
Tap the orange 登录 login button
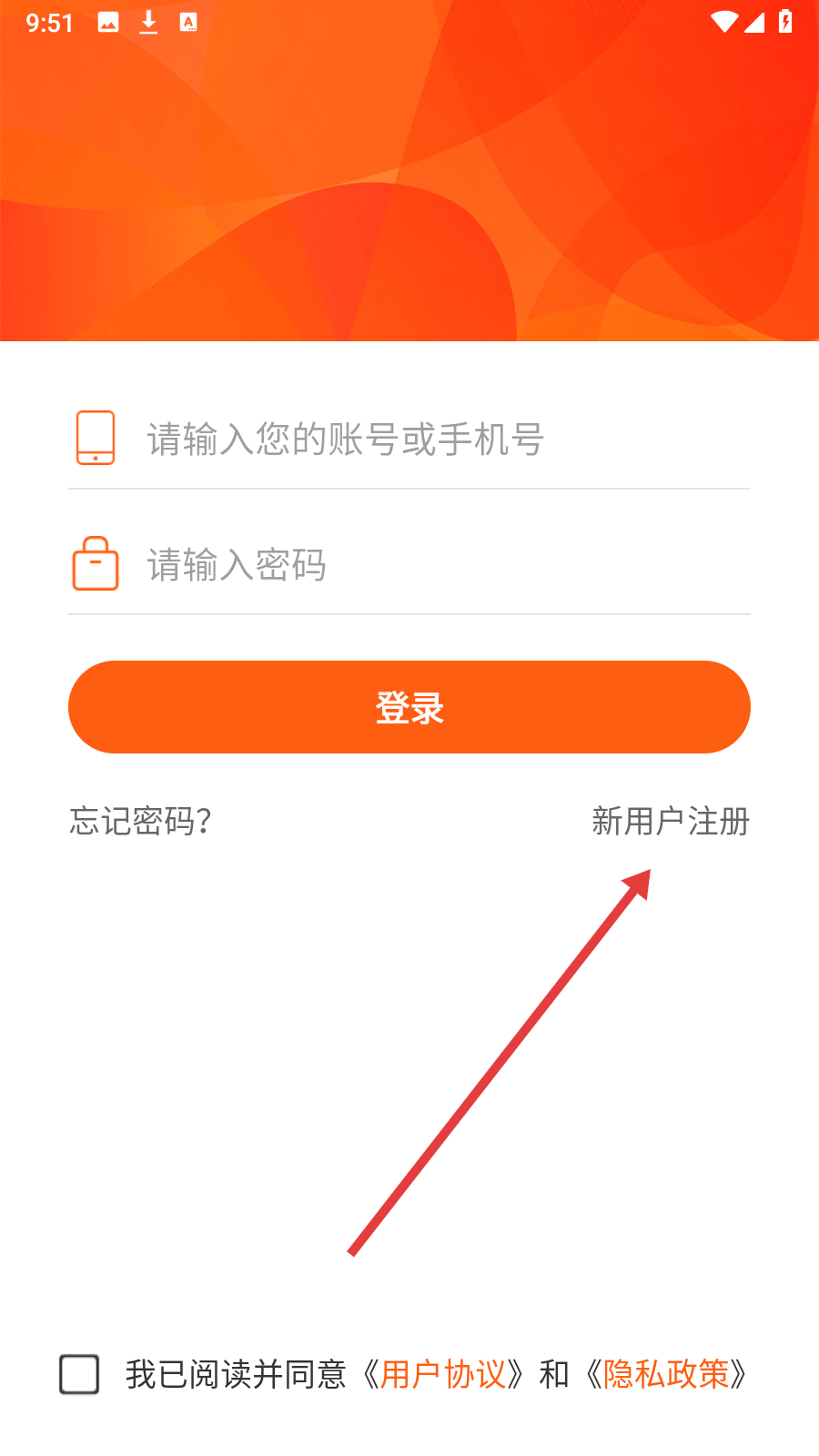409,707
